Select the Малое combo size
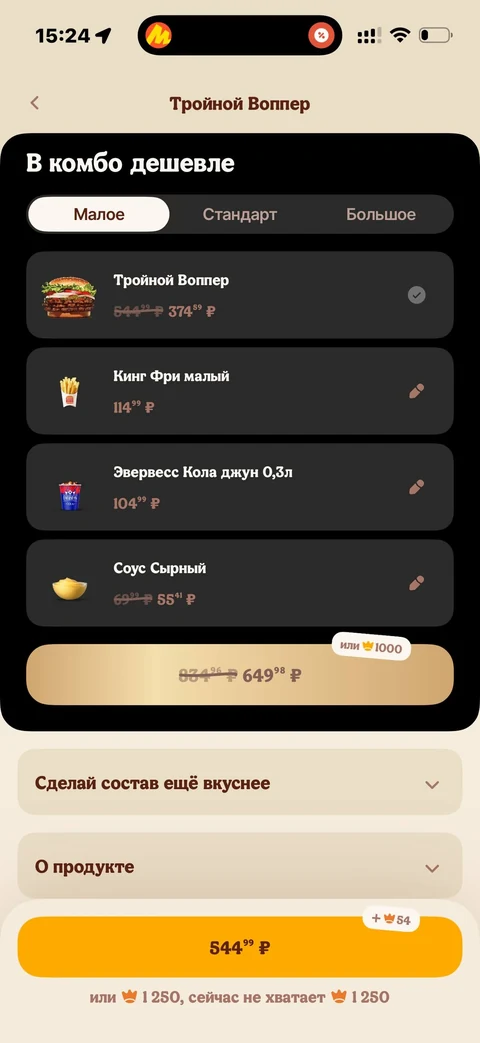 coord(98,214)
